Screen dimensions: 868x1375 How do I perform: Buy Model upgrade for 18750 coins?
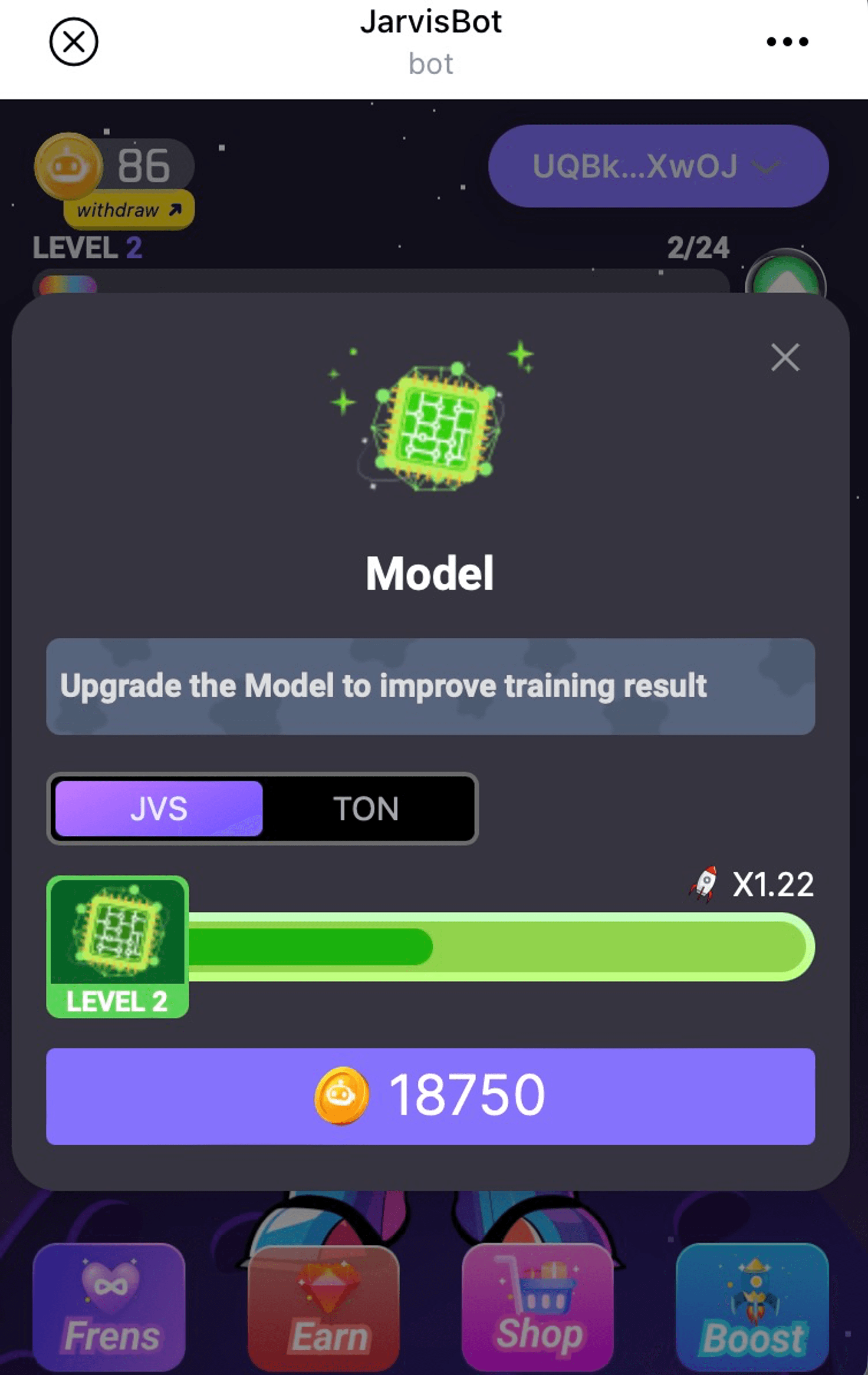430,1096
